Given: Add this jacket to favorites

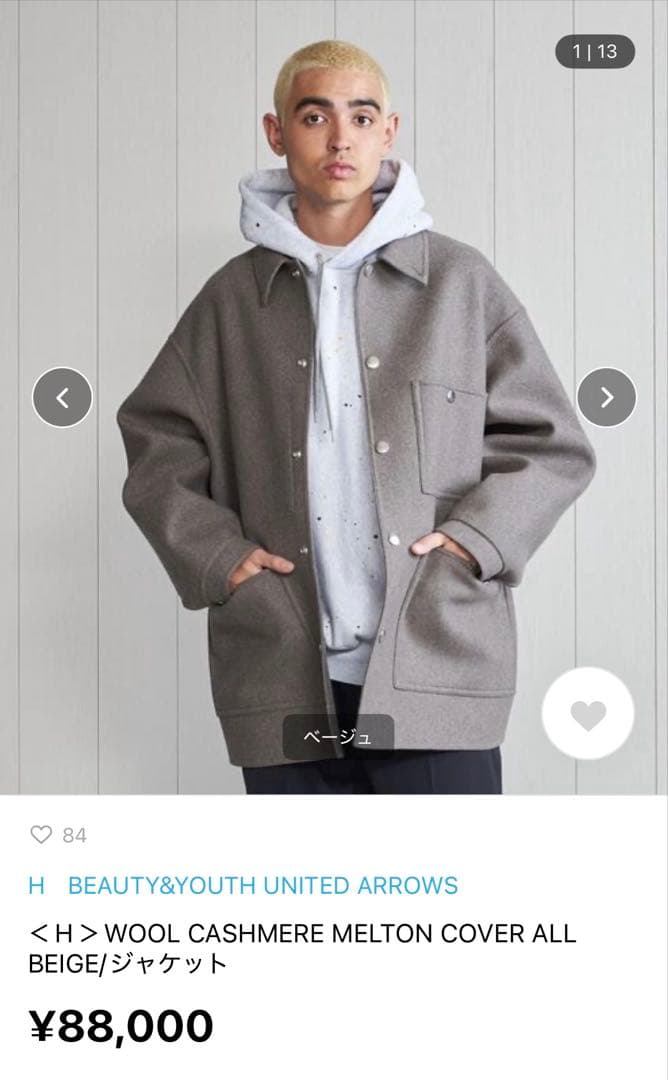Looking at the screenshot, I should [587, 713].
